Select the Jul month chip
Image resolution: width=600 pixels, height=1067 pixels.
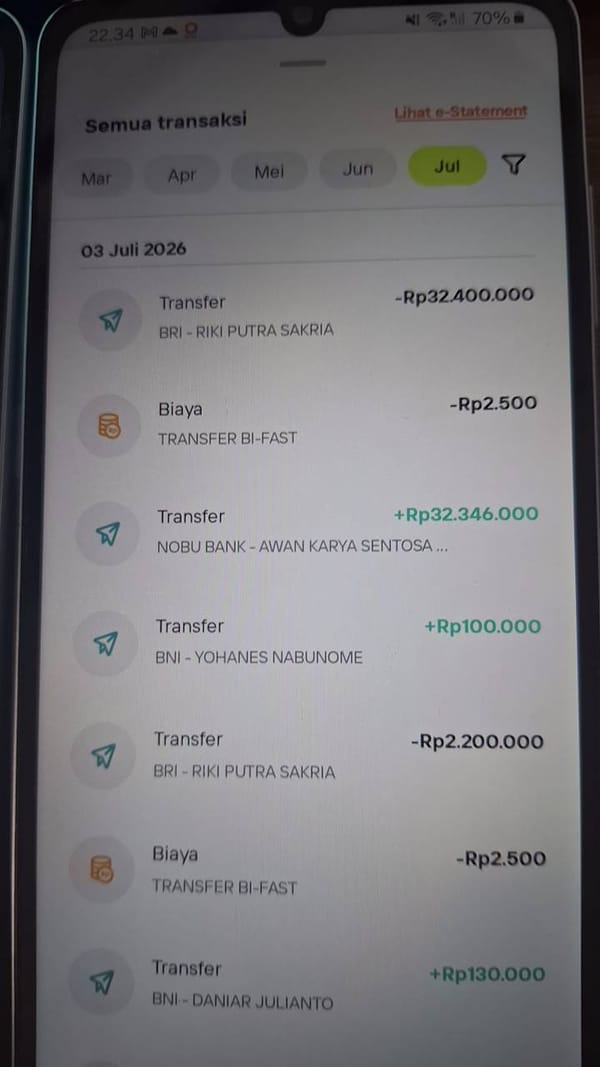point(447,166)
